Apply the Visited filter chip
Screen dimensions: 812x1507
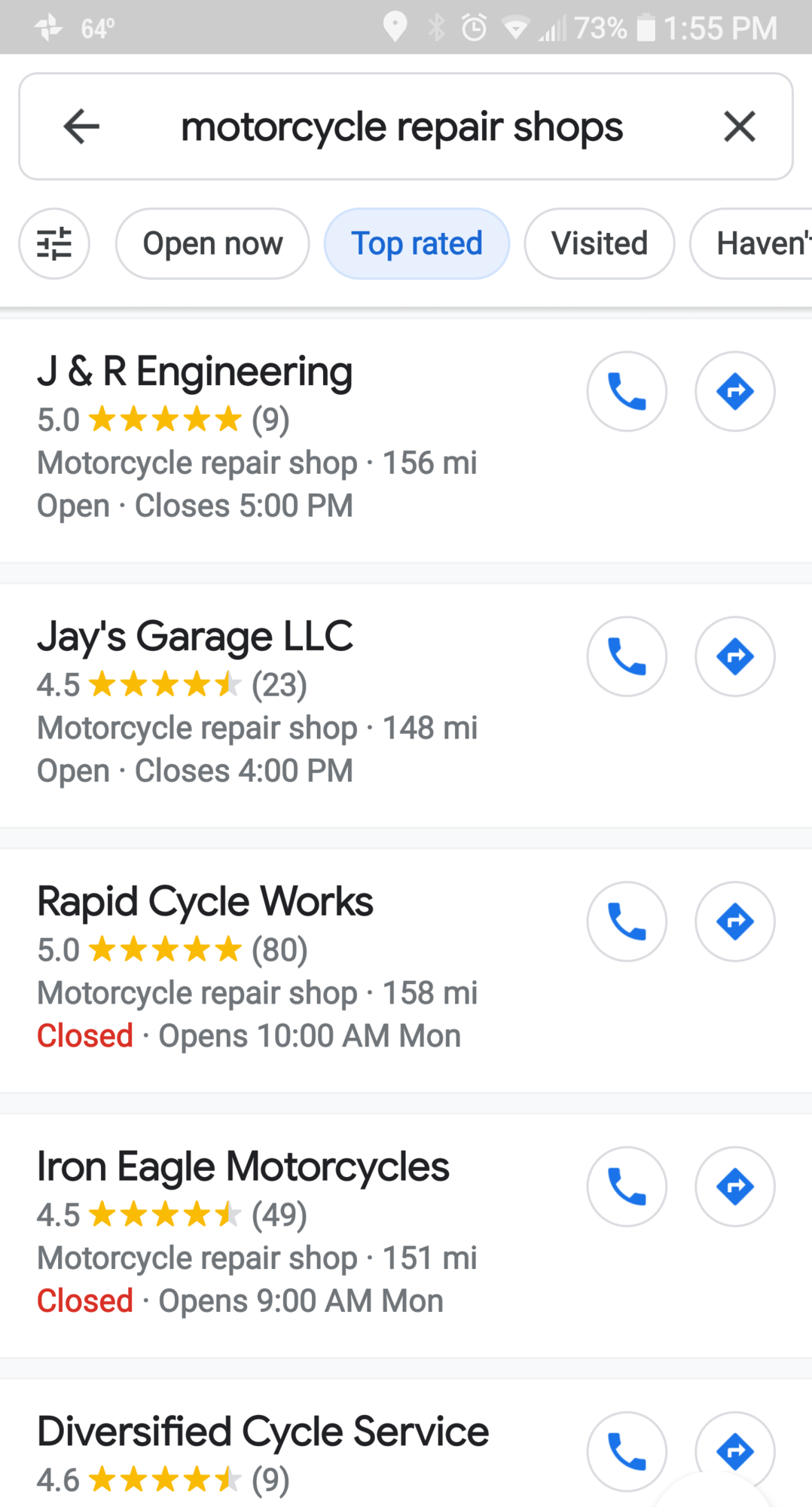(599, 243)
